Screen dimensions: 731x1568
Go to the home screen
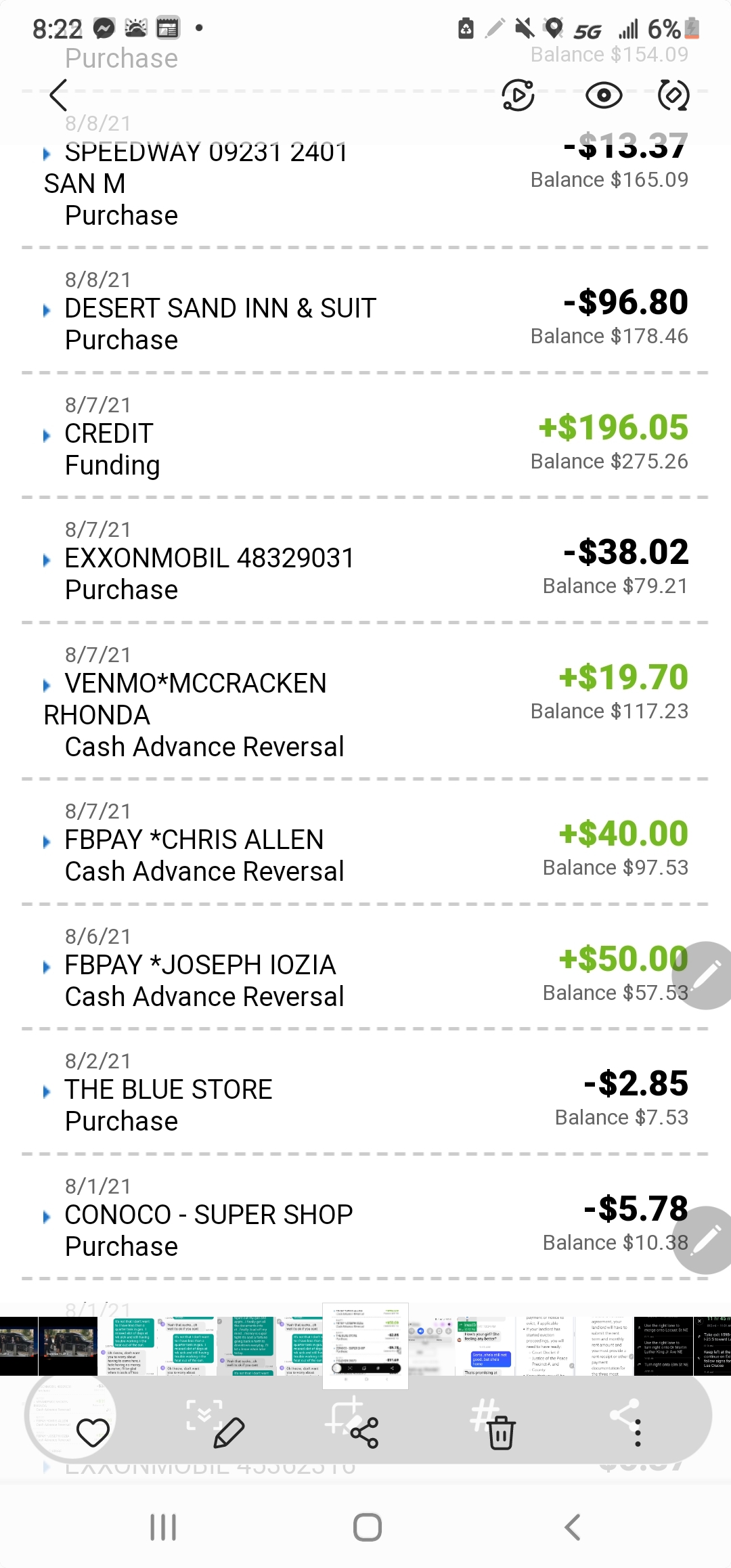pyautogui.click(x=367, y=1527)
